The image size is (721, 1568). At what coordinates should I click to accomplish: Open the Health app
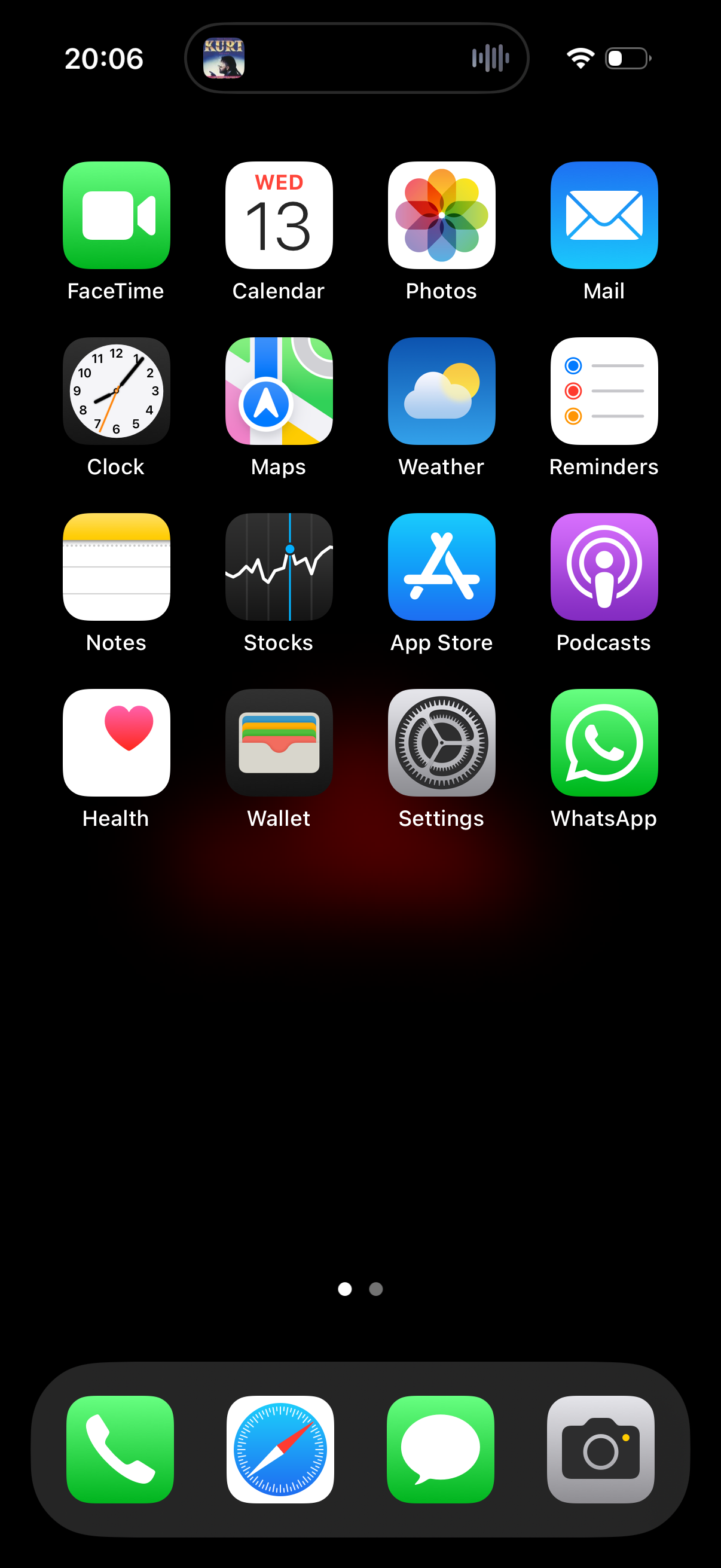click(116, 743)
